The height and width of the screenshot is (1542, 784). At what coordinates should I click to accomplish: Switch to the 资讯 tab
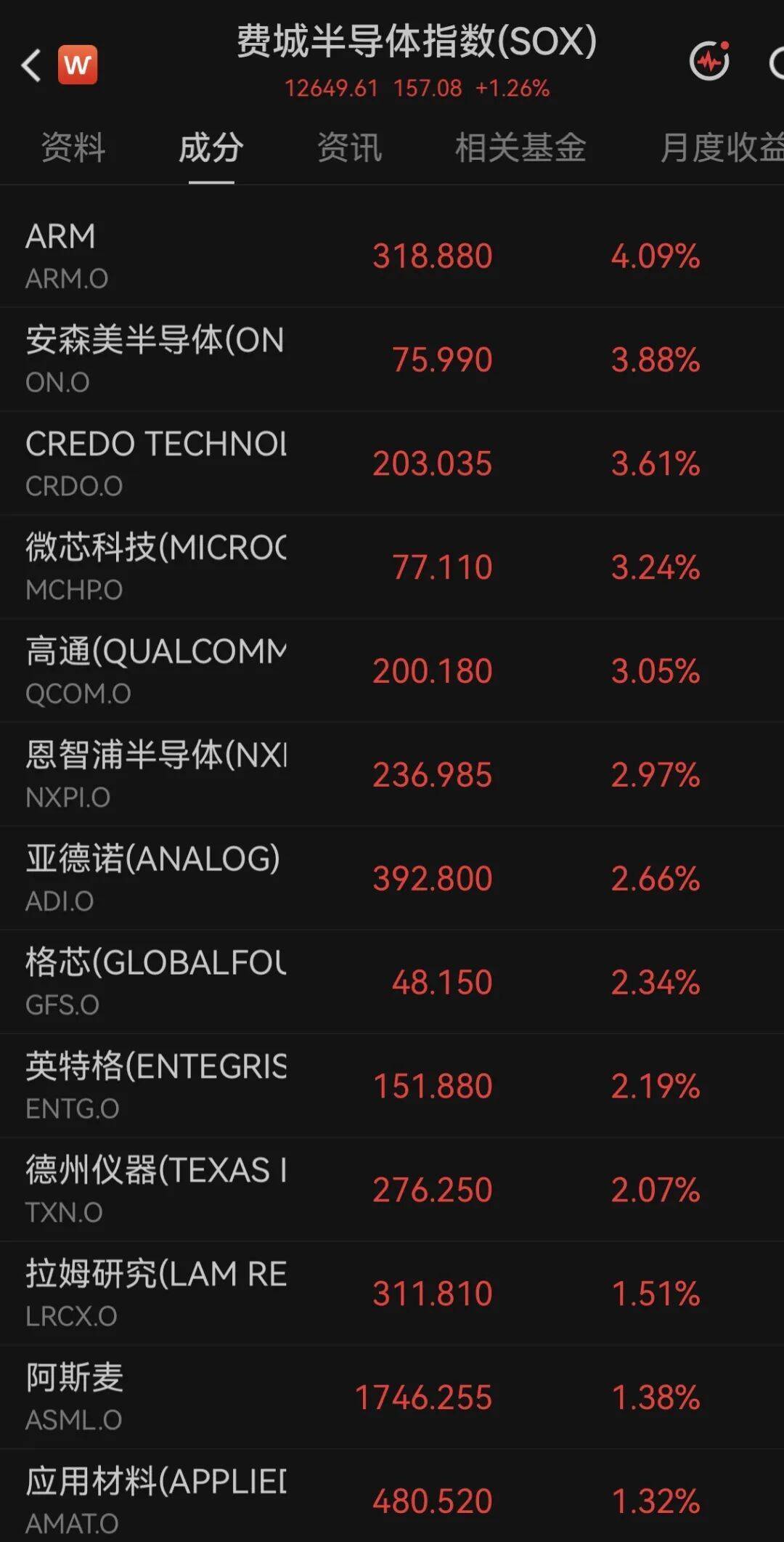(x=349, y=148)
